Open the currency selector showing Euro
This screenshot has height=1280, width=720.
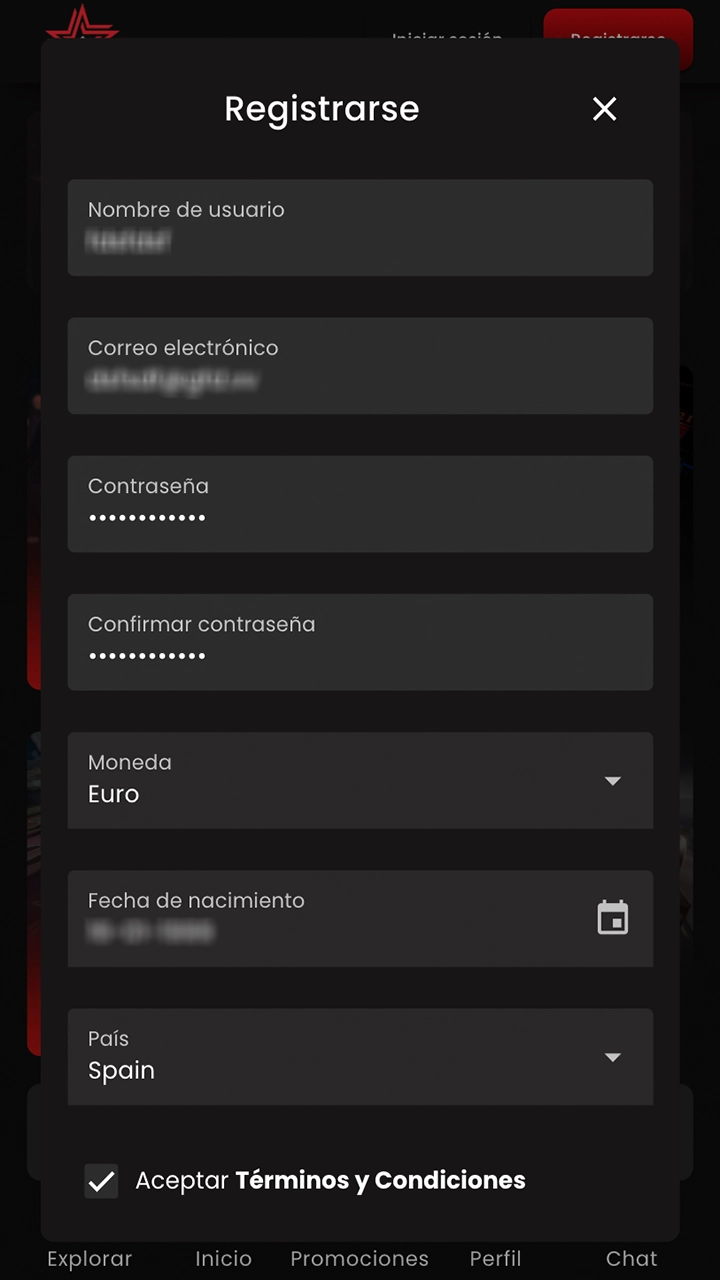[360, 781]
